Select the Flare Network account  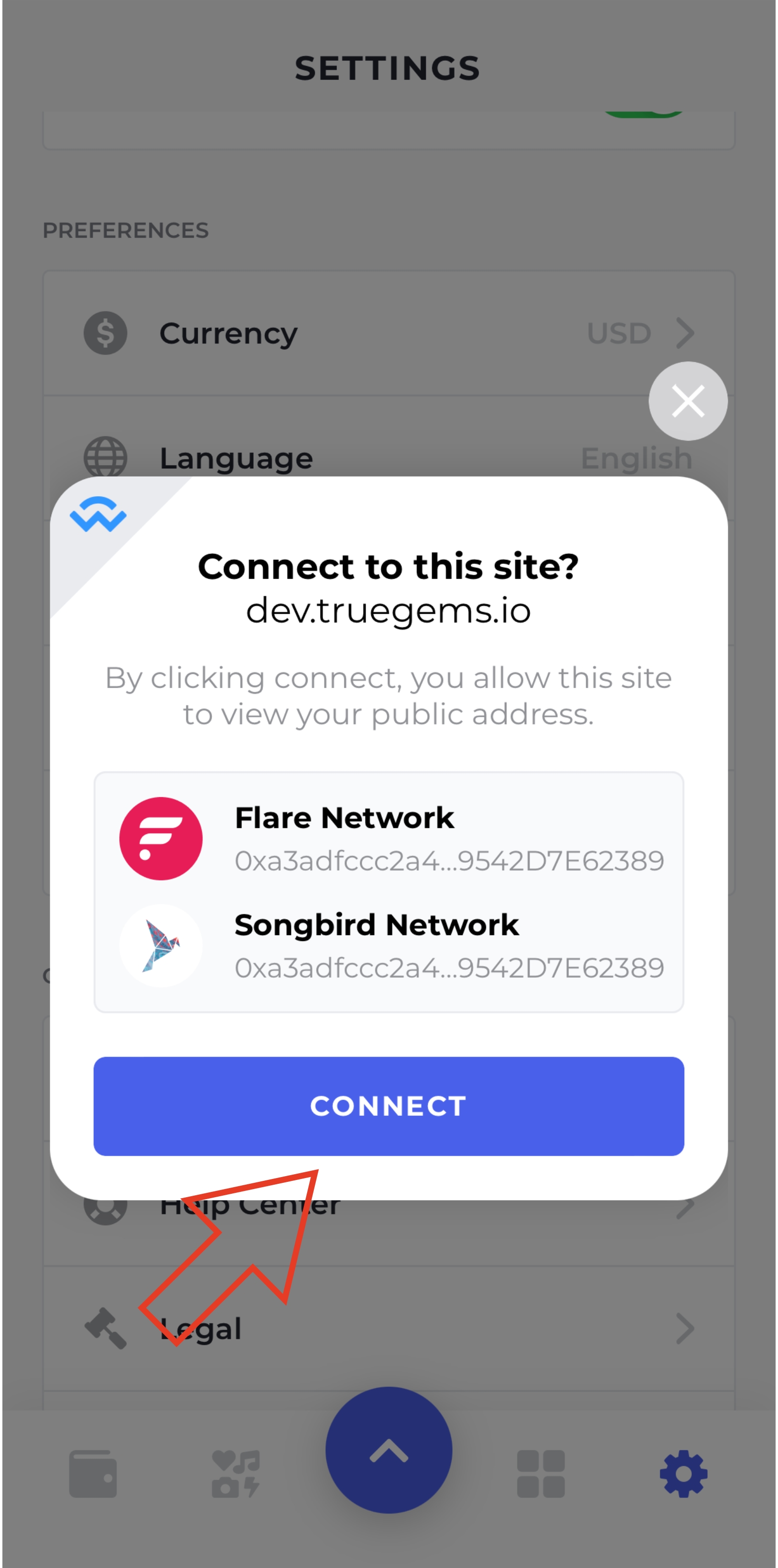(389, 838)
